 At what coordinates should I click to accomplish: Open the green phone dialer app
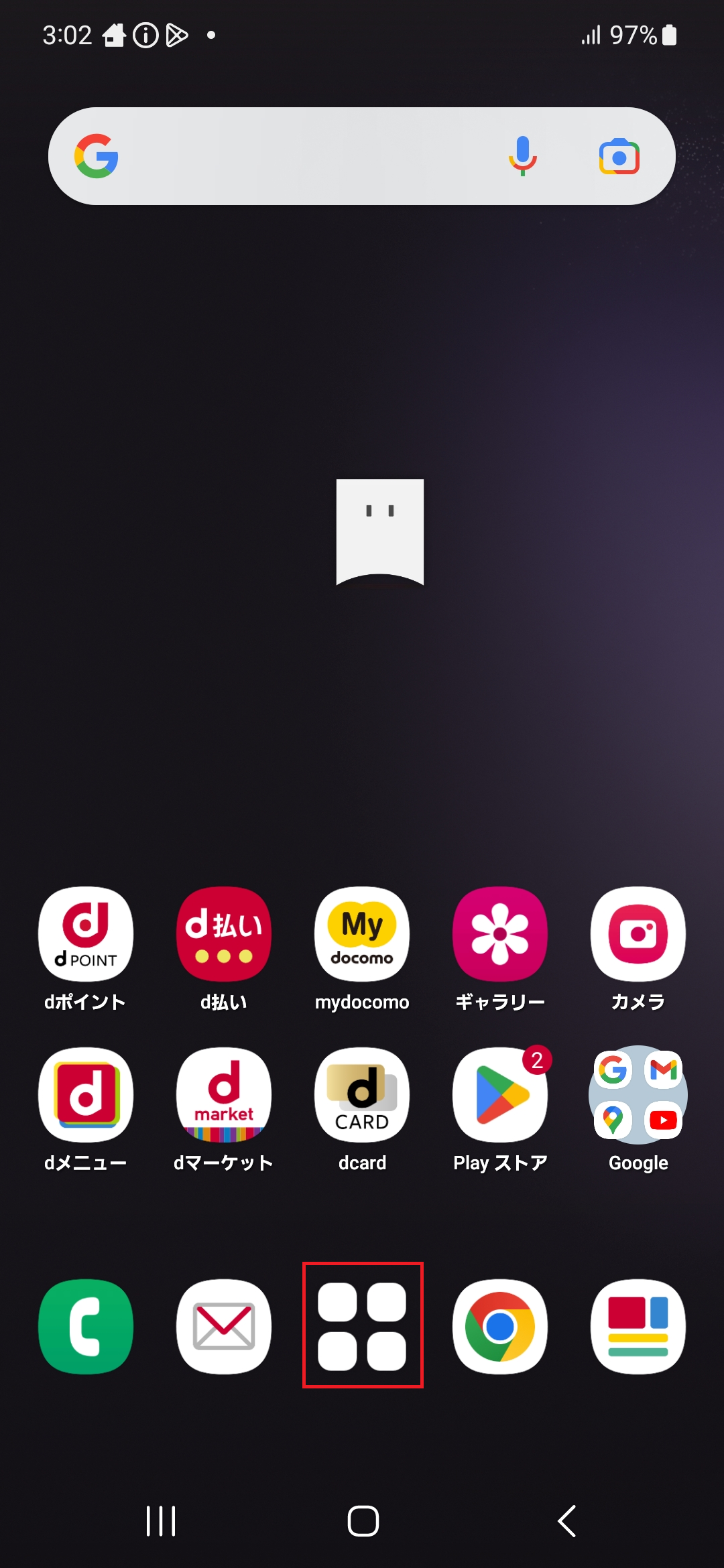[x=86, y=1327]
